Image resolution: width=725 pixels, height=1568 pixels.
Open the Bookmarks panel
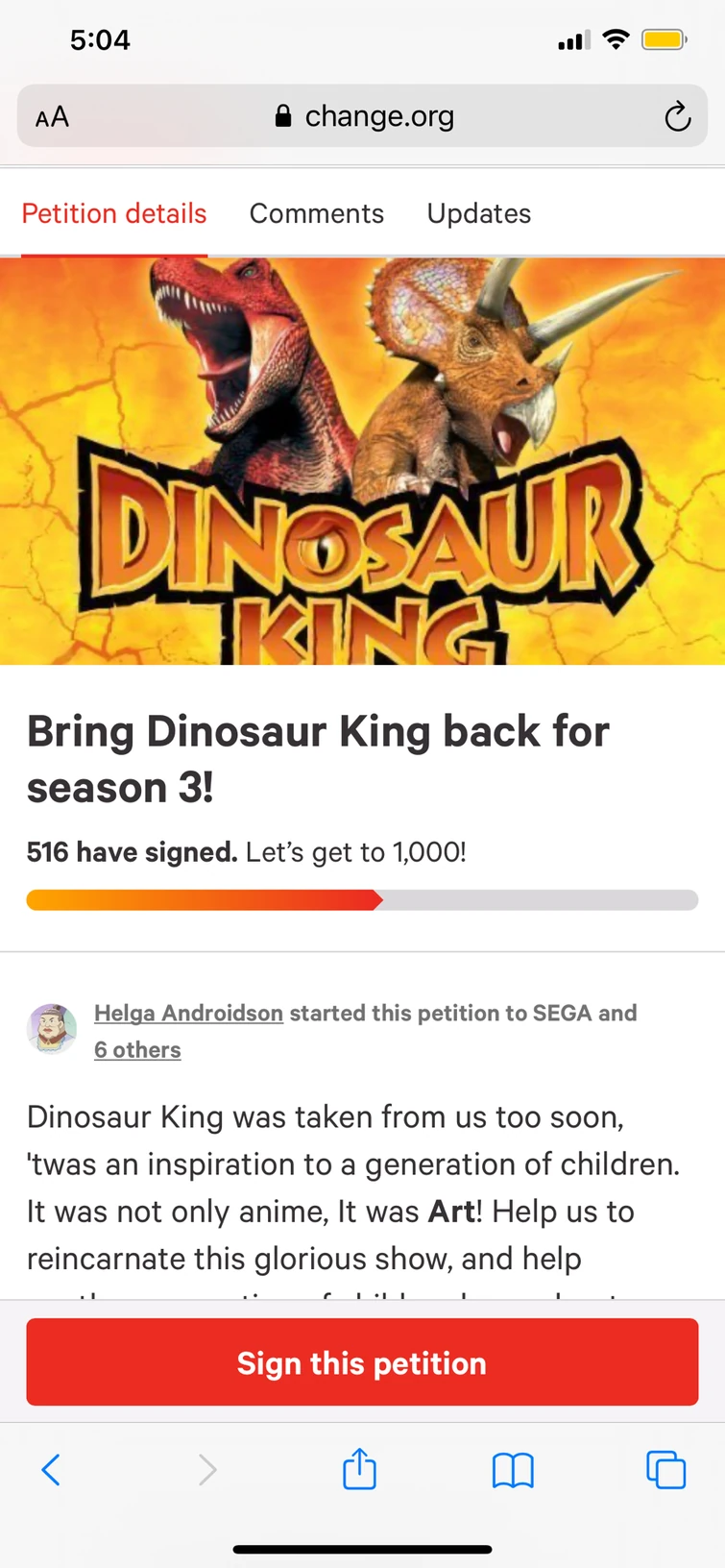(x=514, y=1469)
